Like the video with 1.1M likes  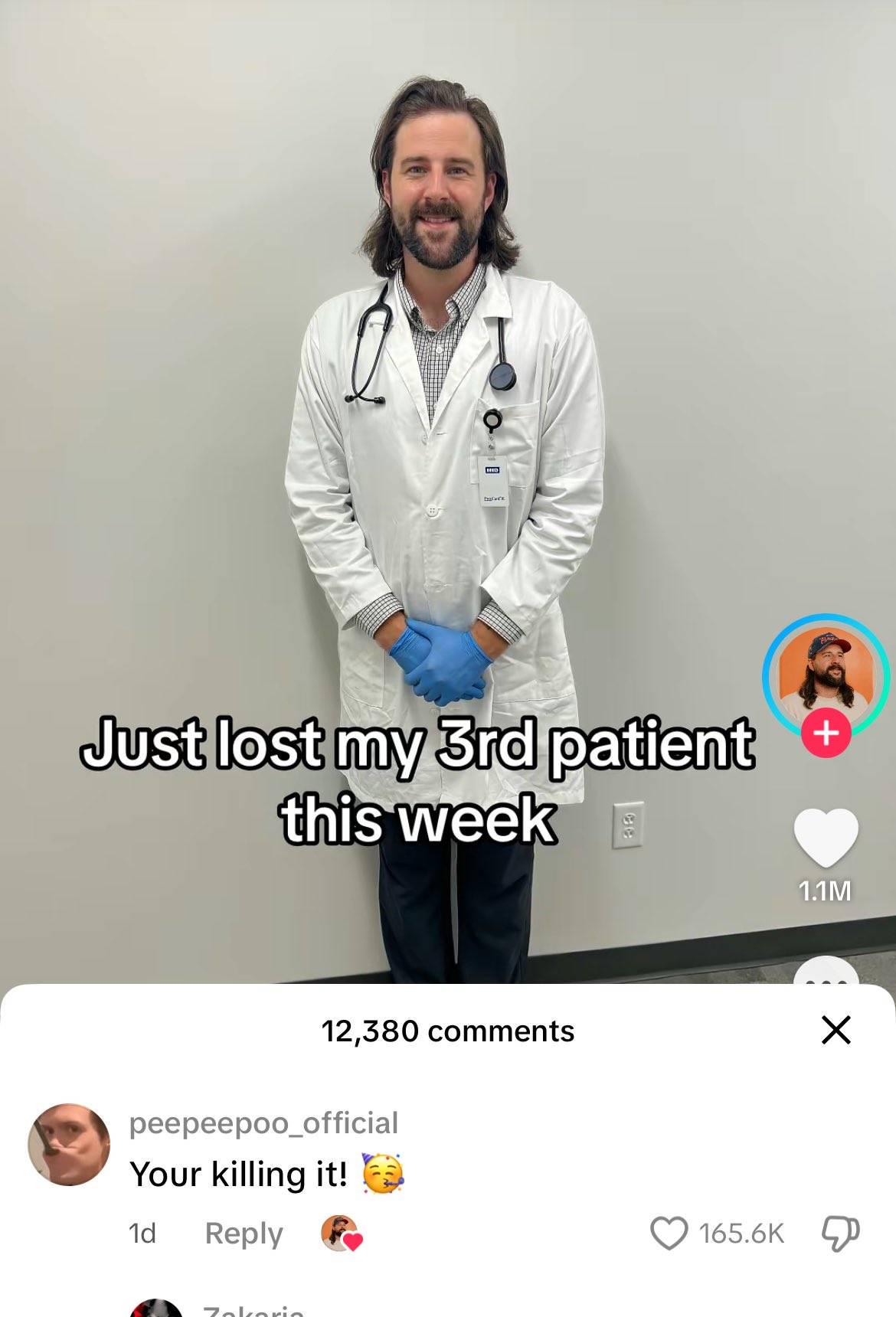pyautogui.click(x=826, y=838)
